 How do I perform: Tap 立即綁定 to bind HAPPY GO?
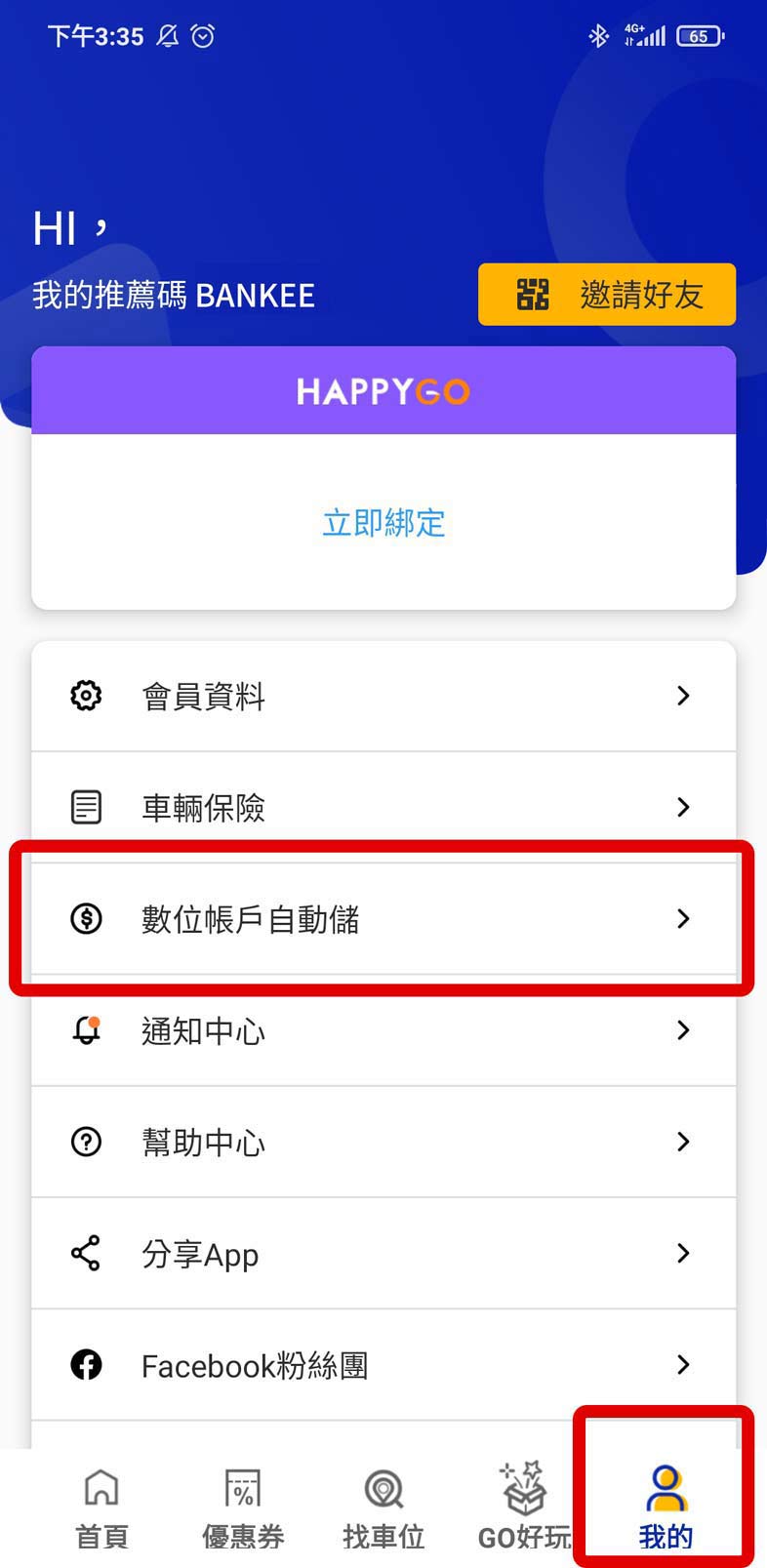coord(383,523)
